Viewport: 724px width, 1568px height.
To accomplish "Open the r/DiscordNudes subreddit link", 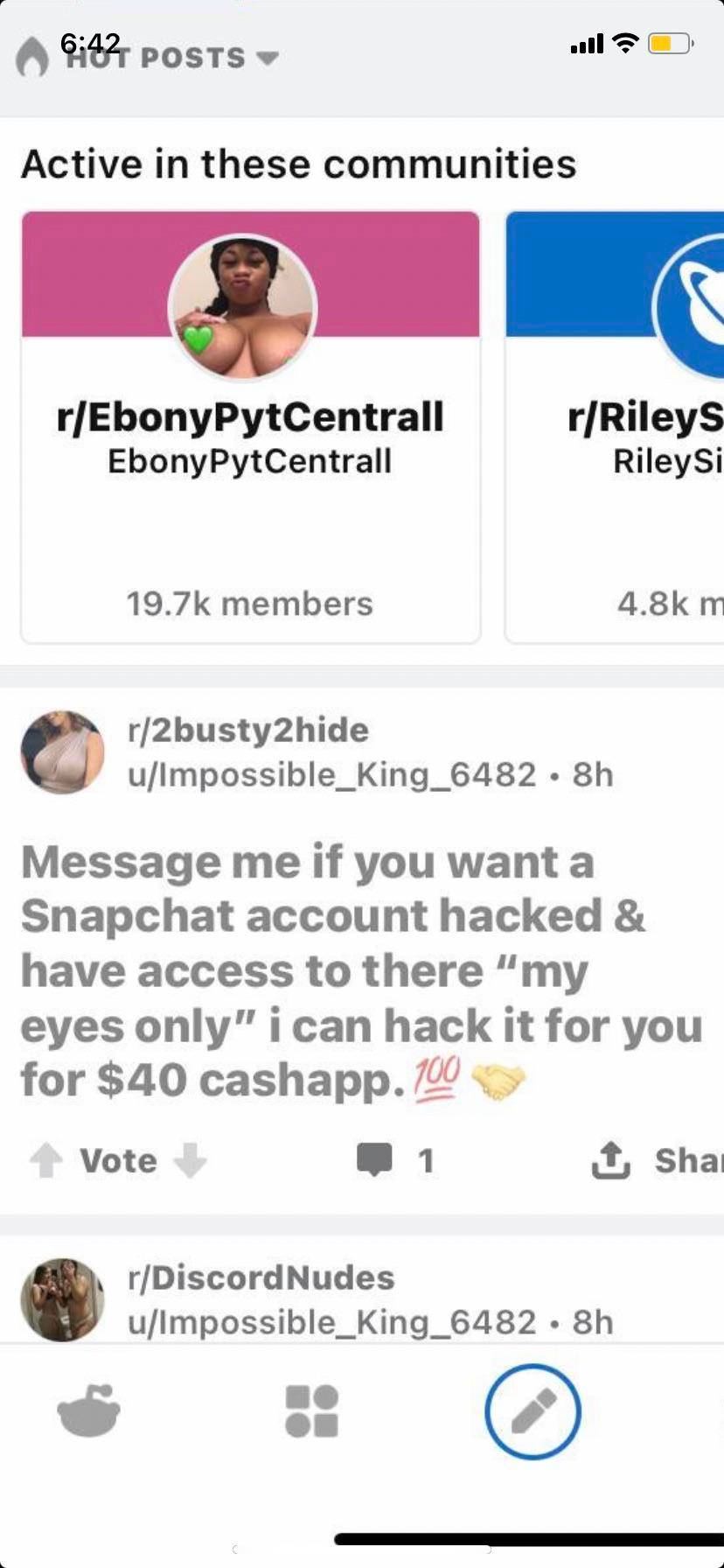I will coord(261,1277).
